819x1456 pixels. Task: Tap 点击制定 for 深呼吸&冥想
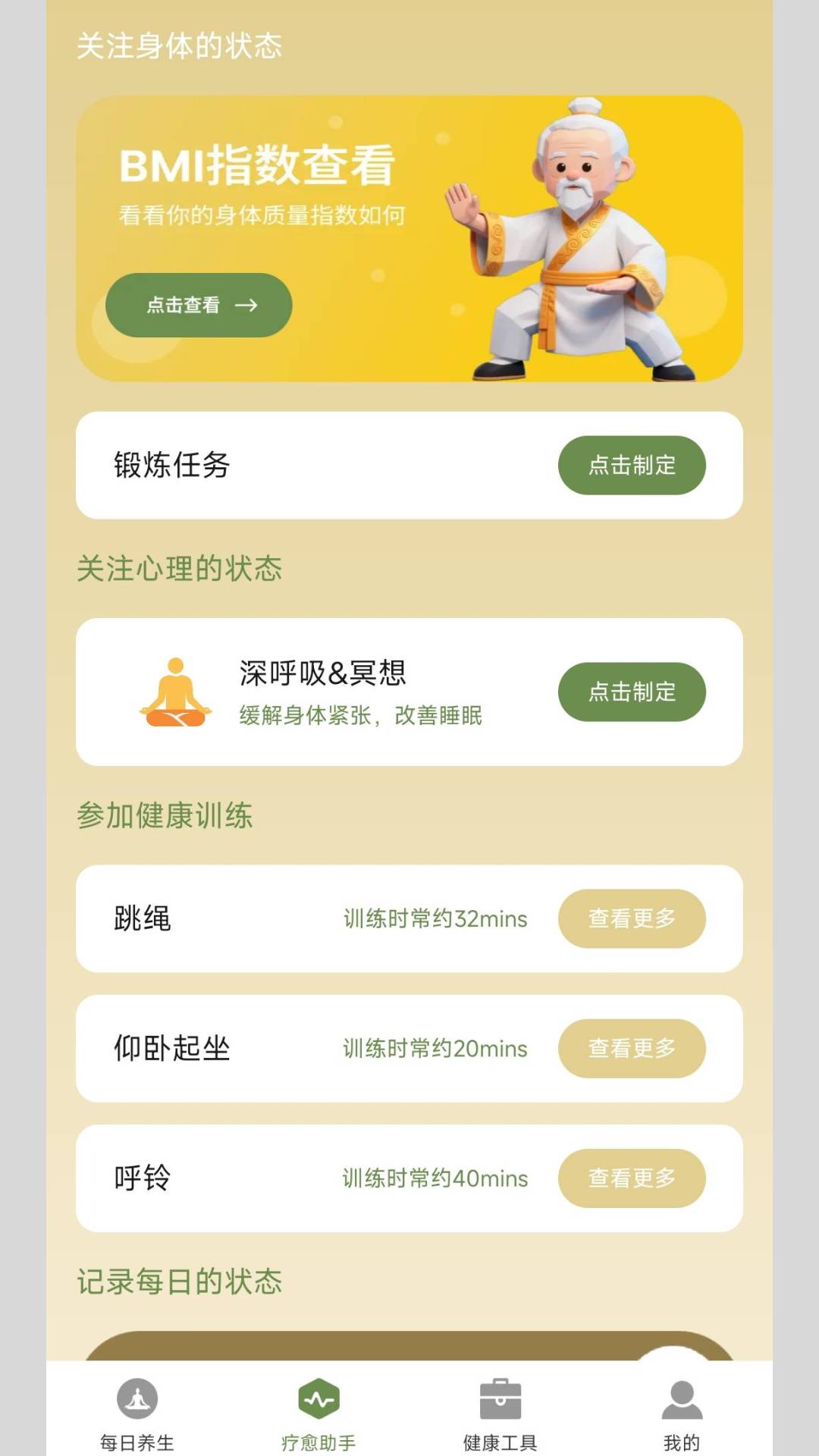(x=632, y=691)
